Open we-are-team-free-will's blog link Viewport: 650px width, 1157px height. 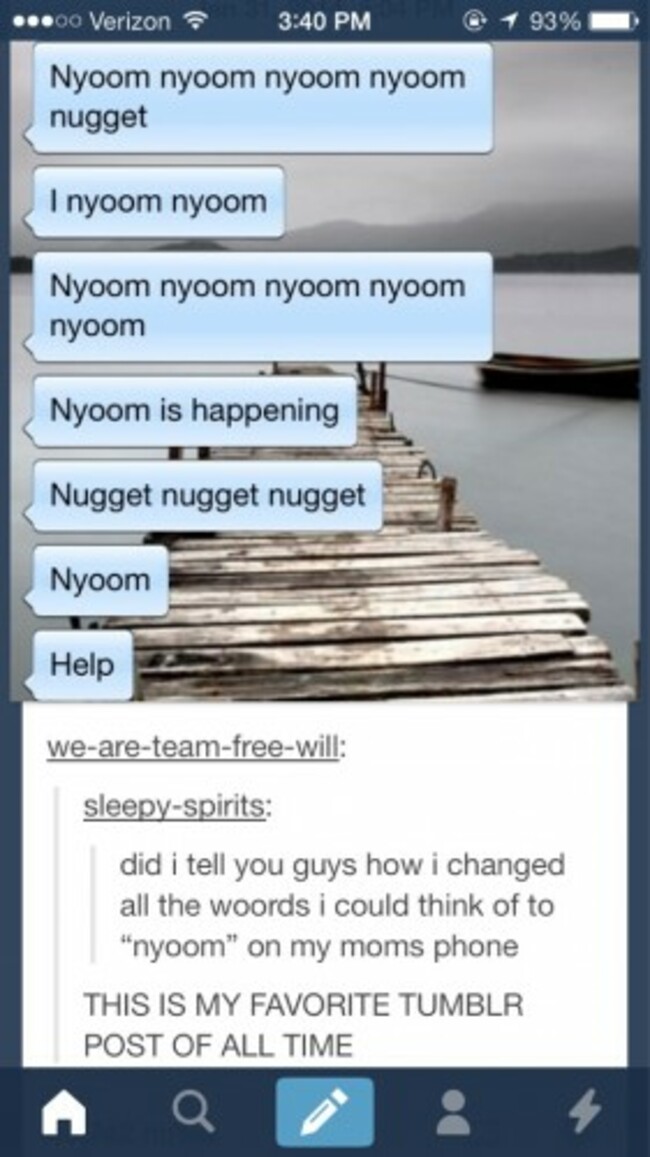tap(195, 750)
